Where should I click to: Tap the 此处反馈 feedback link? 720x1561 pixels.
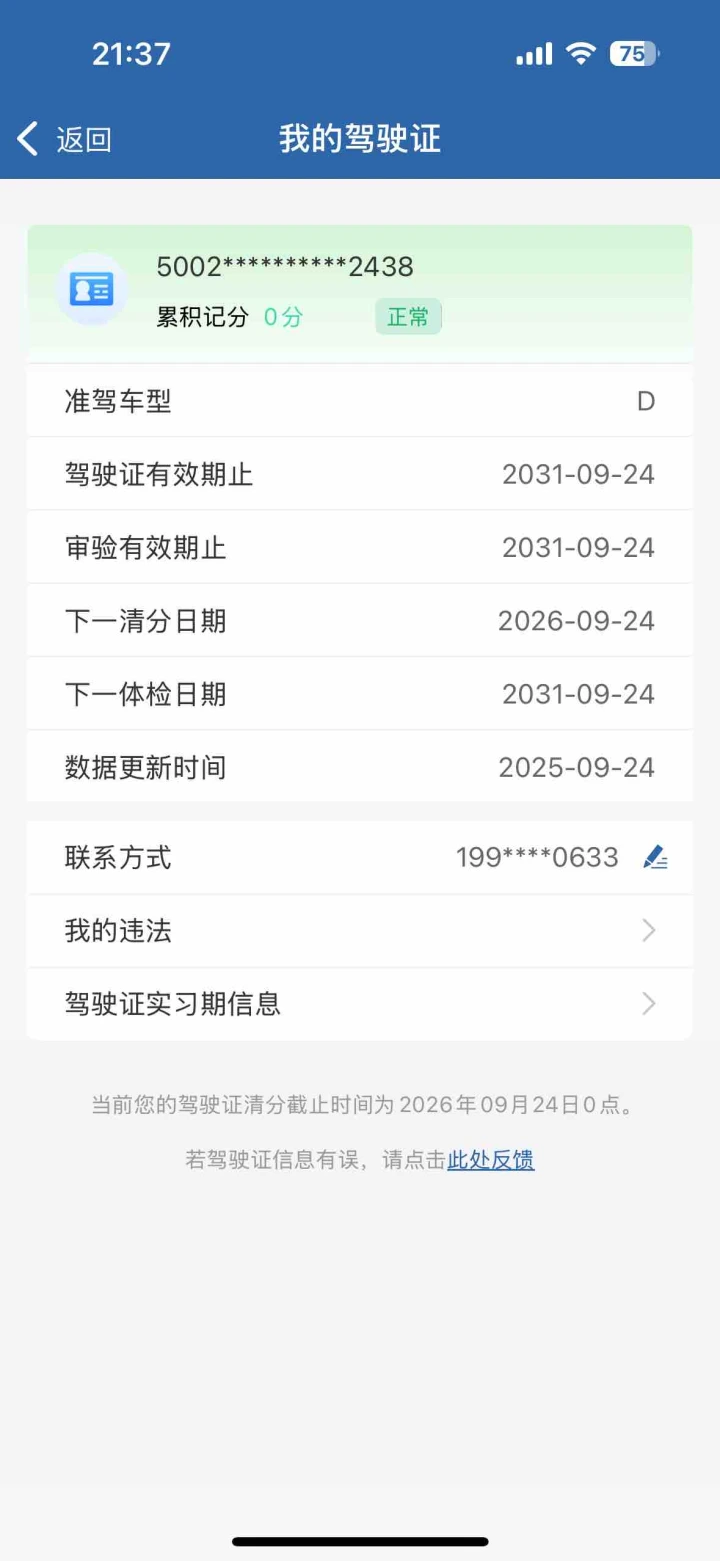[x=490, y=1160]
